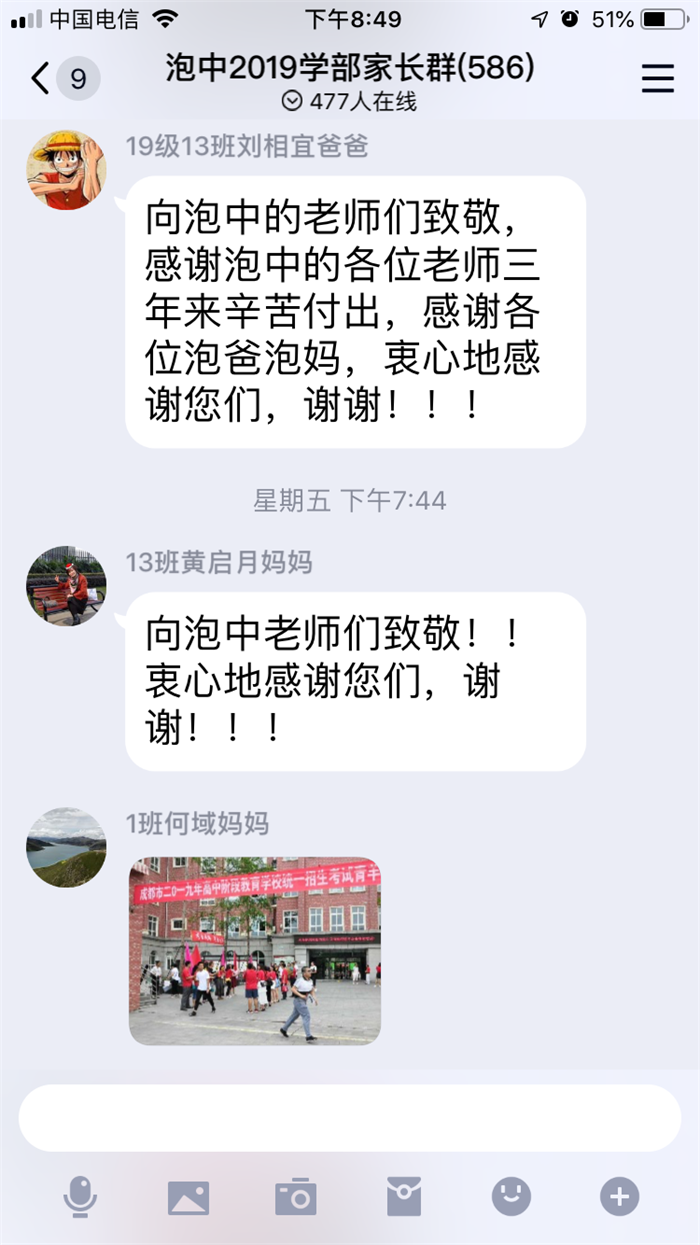
Task: Open the emoji sticker panel
Action: point(511,1196)
